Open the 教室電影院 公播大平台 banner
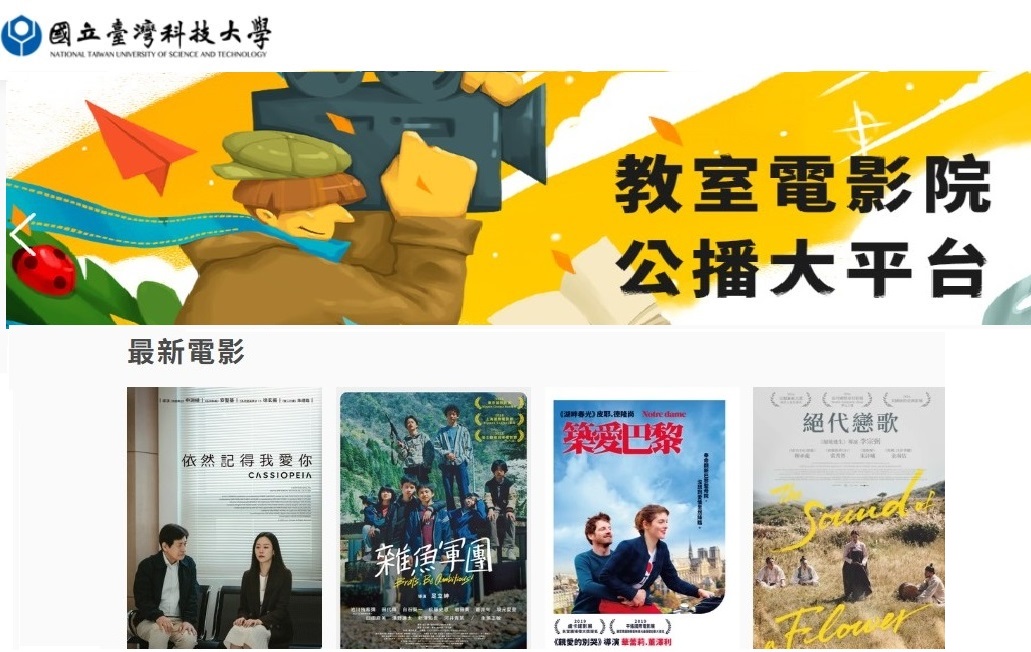 click(x=518, y=198)
